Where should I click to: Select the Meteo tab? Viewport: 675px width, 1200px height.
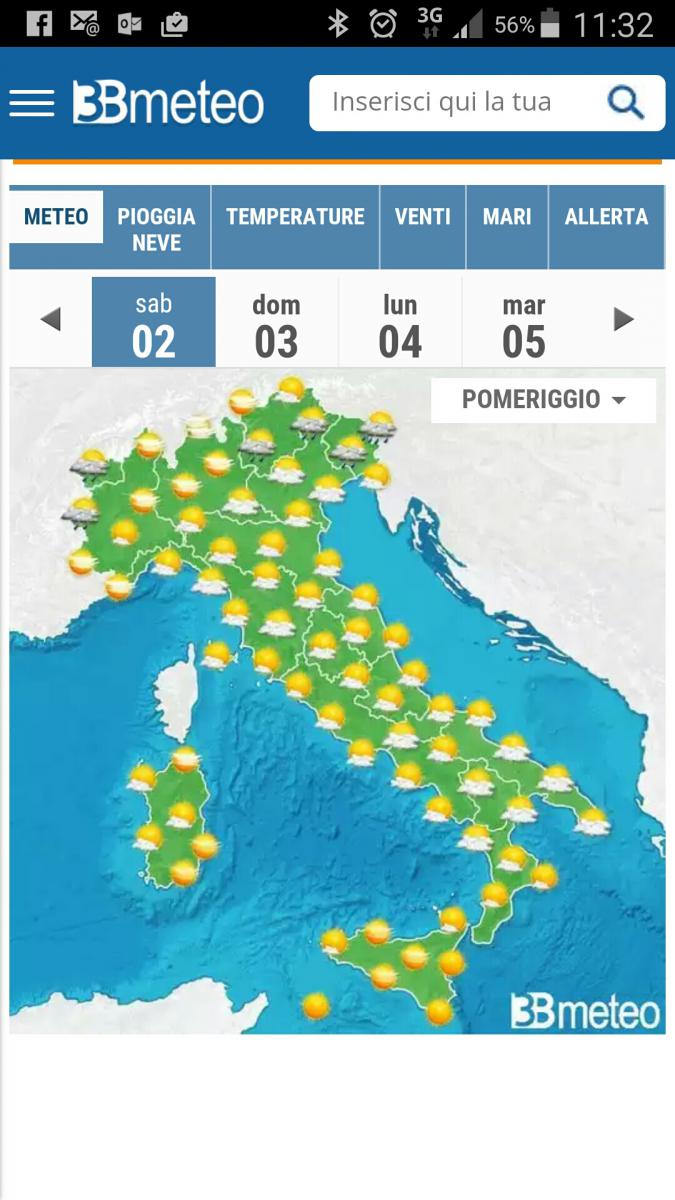coord(56,217)
